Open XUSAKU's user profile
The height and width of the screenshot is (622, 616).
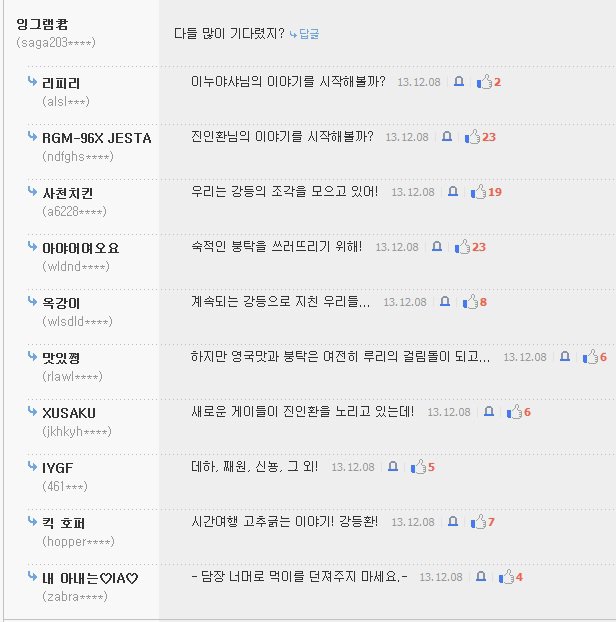(69, 412)
